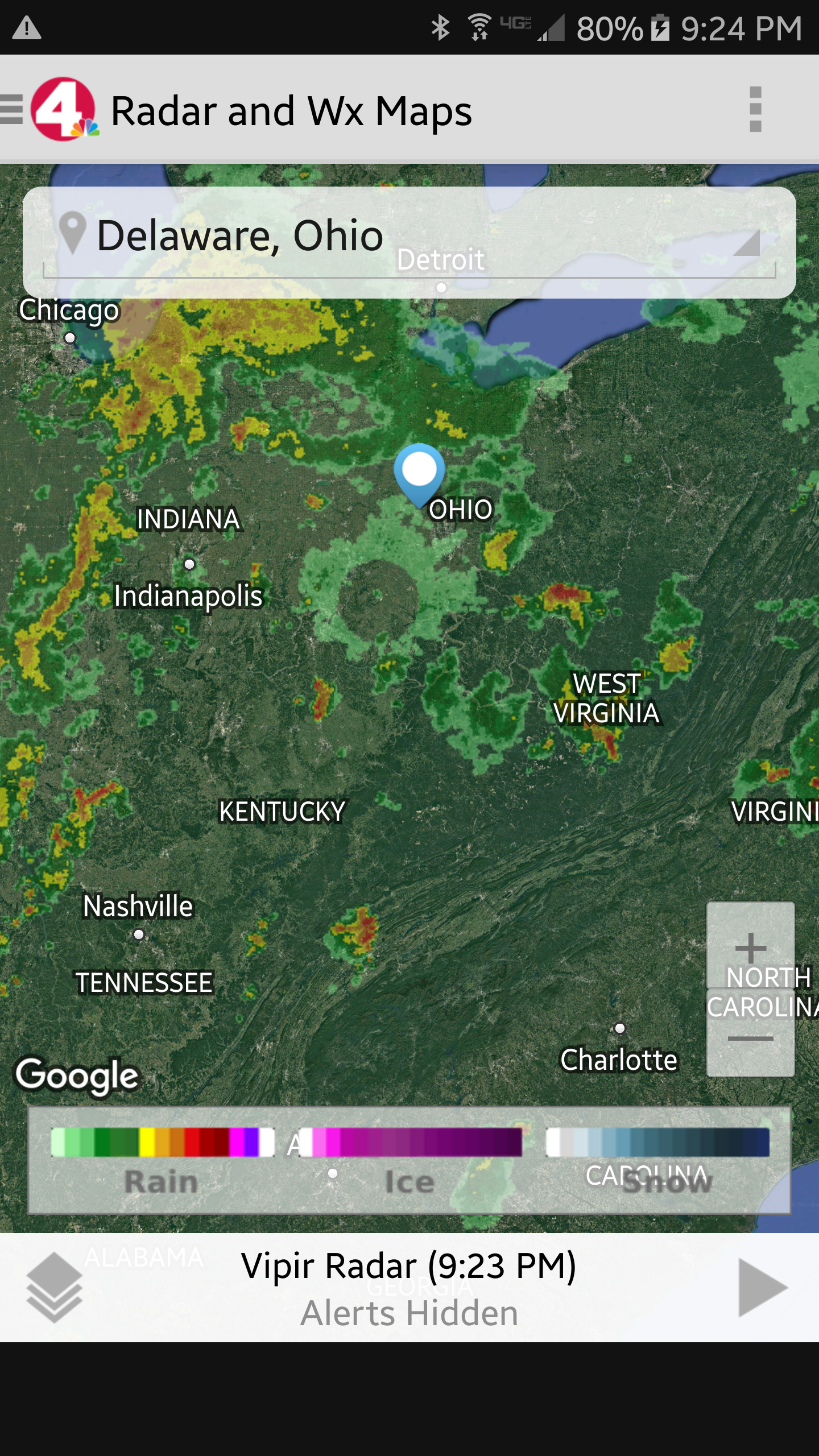
Task: Tap the Delaware, Ohio location pin
Action: tap(419, 473)
